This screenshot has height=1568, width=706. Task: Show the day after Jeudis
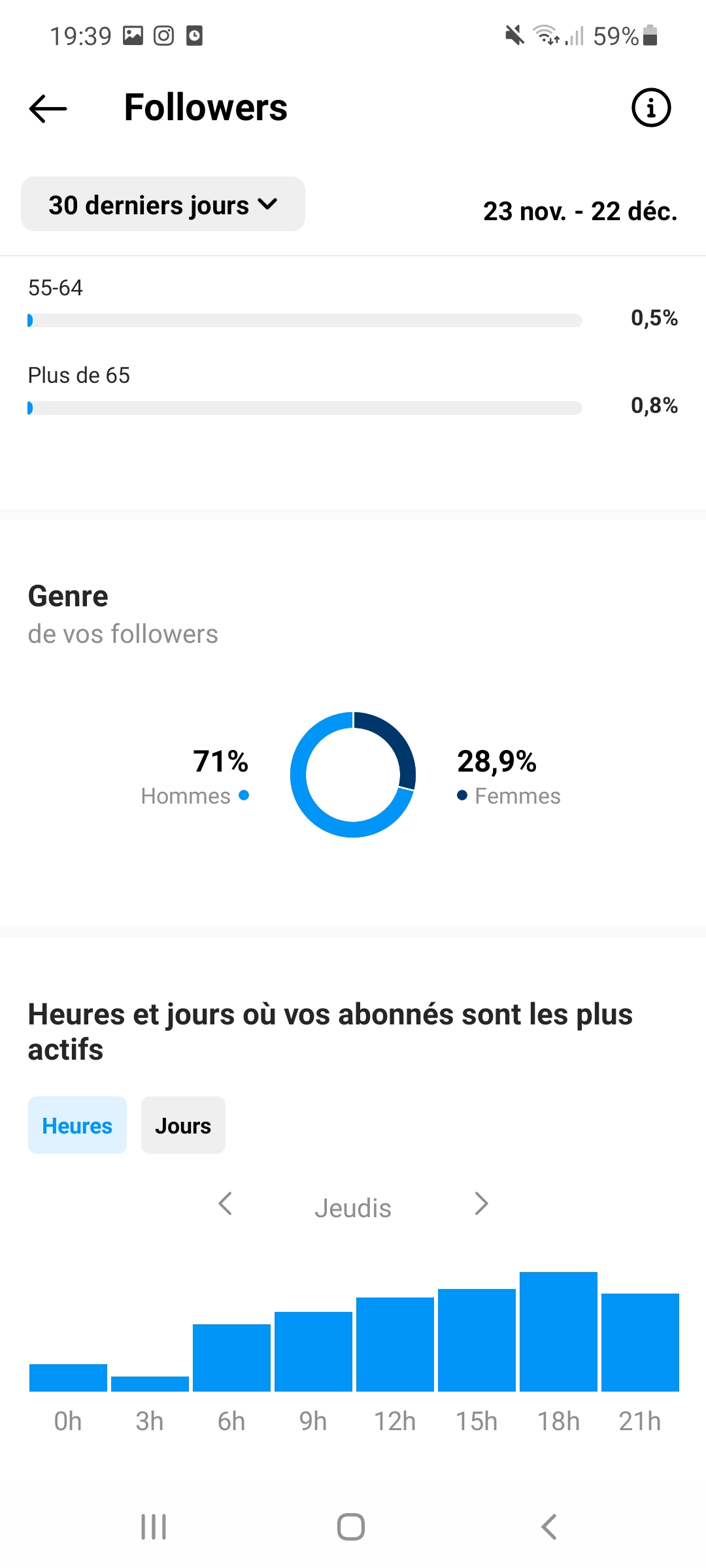[481, 1204]
